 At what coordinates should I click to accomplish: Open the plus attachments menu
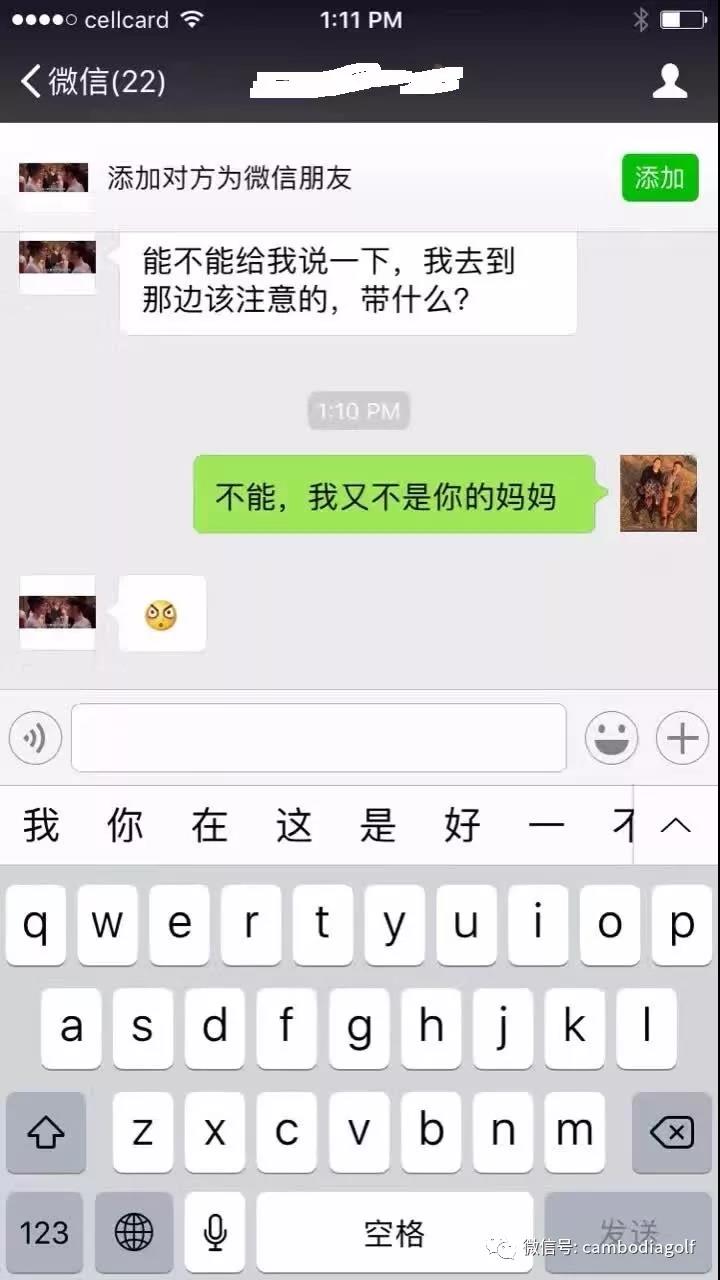(682, 739)
